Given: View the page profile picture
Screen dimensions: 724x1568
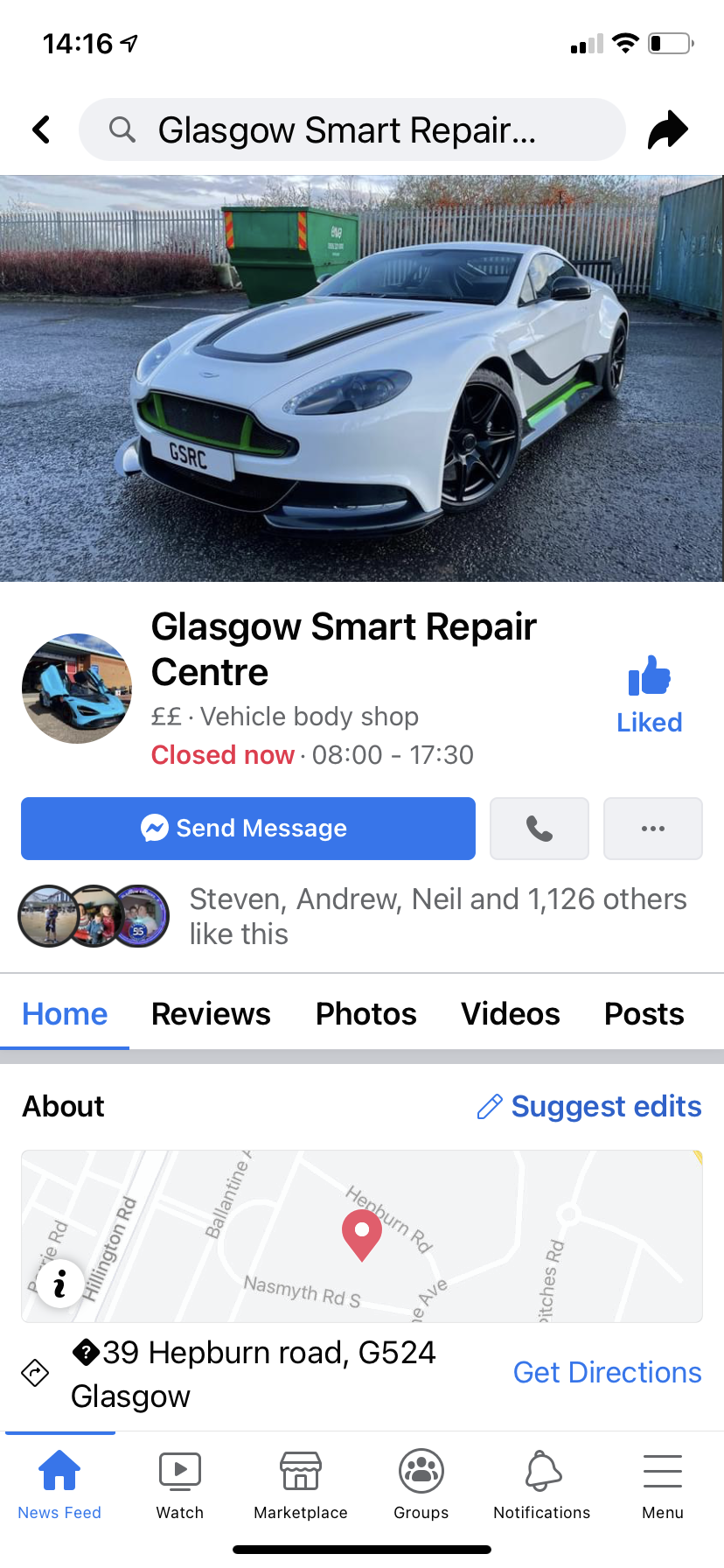Looking at the screenshot, I should tap(77, 689).
